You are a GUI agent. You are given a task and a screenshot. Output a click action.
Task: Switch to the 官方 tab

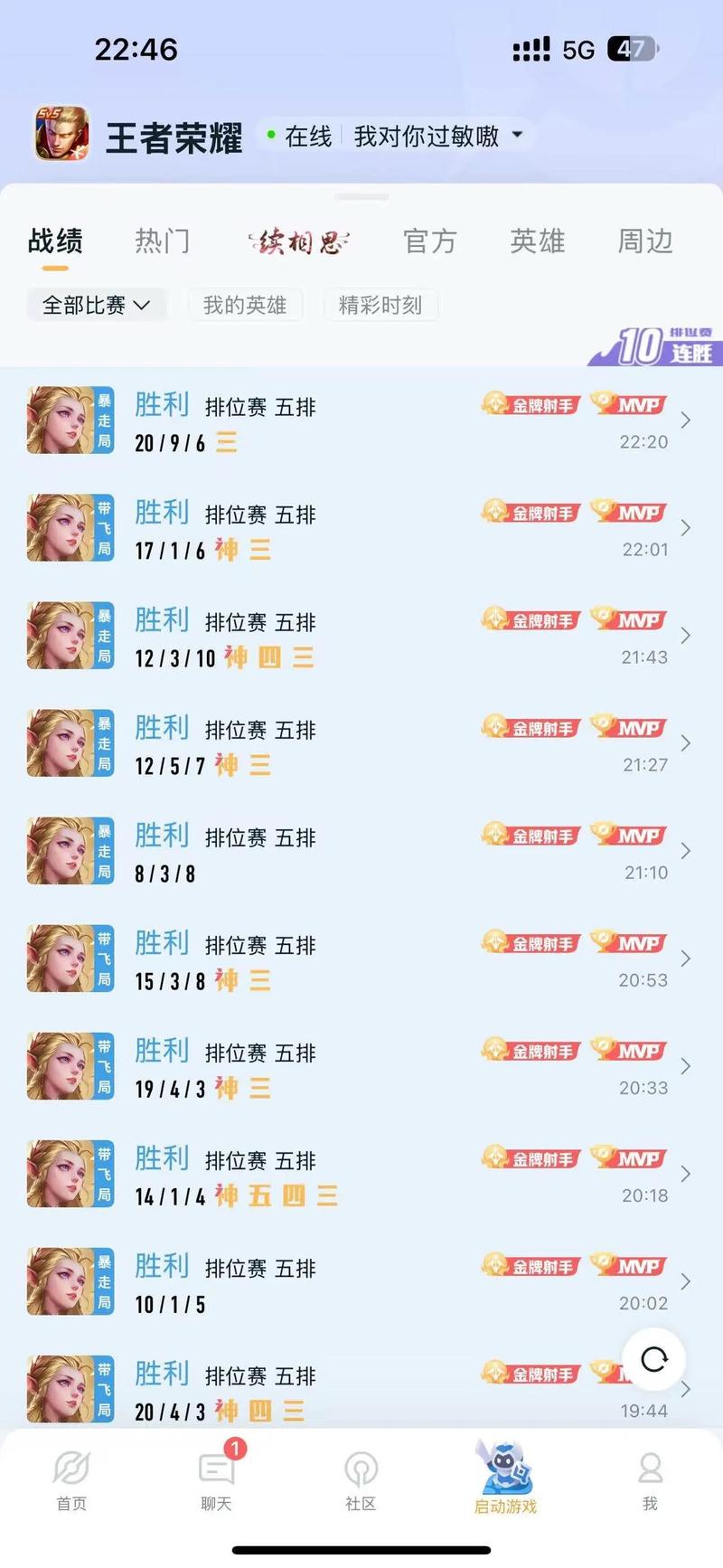[430, 241]
